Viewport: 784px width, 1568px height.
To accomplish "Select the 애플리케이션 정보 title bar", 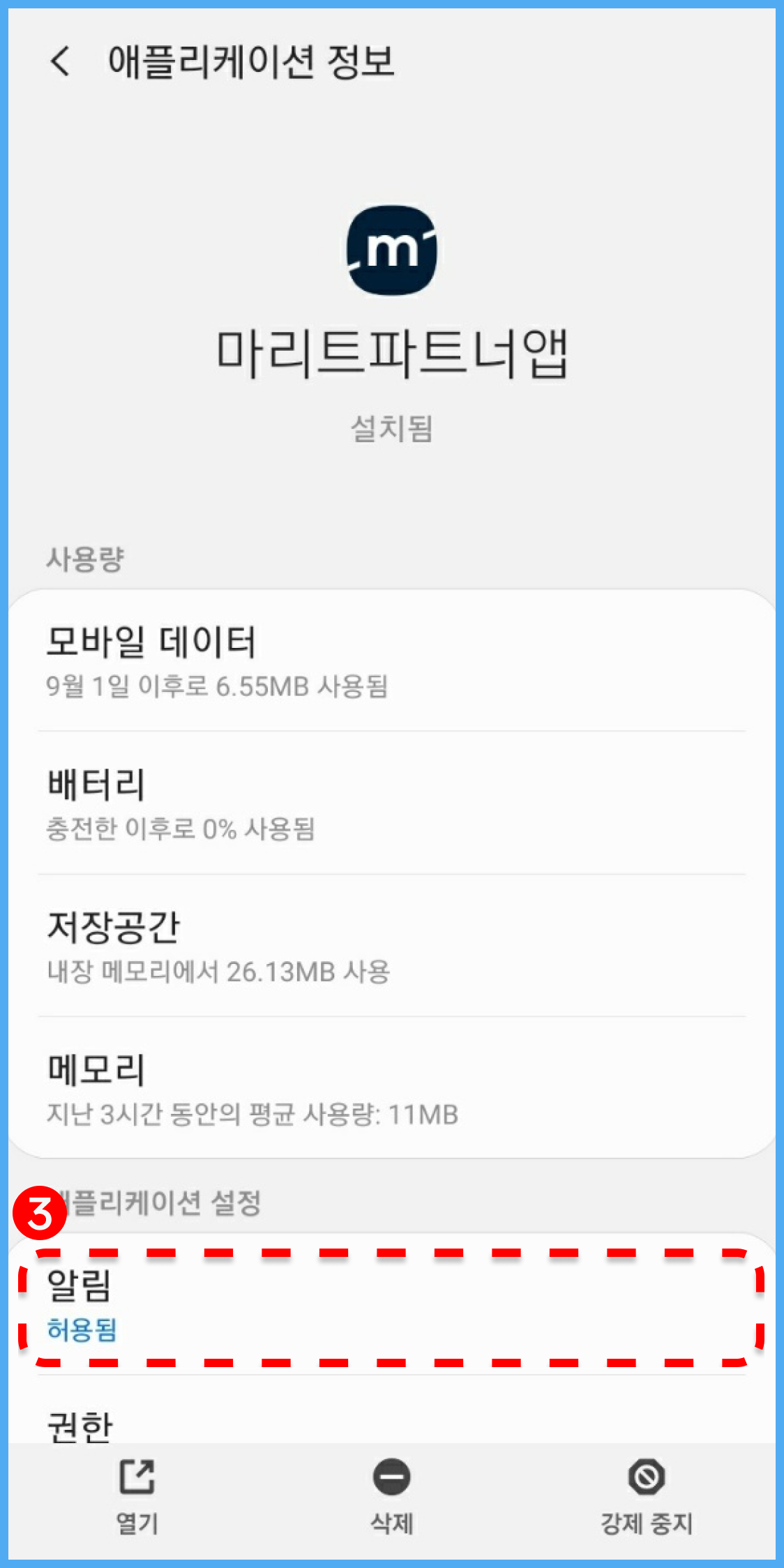I will click(252, 64).
